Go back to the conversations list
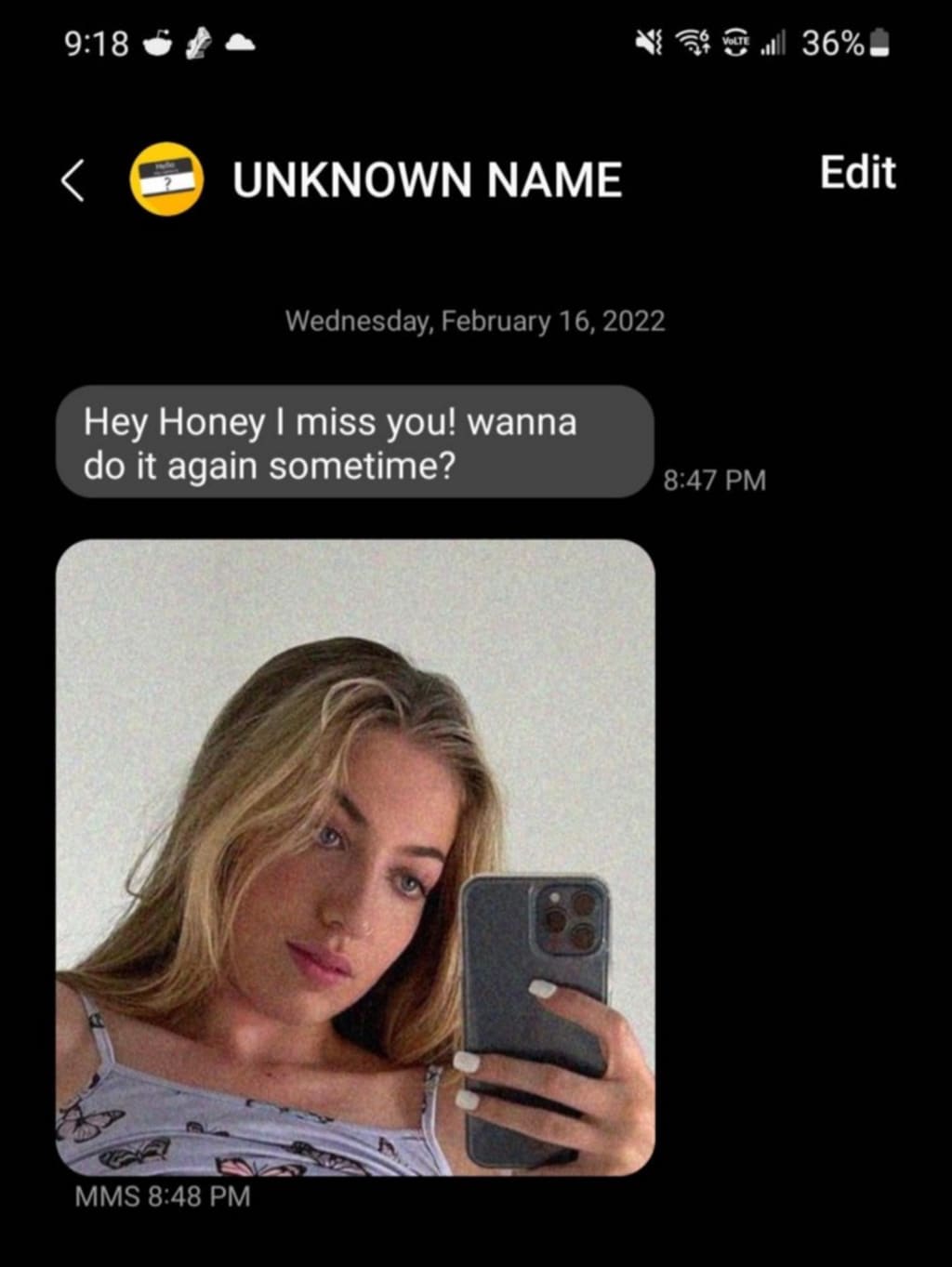 point(73,180)
